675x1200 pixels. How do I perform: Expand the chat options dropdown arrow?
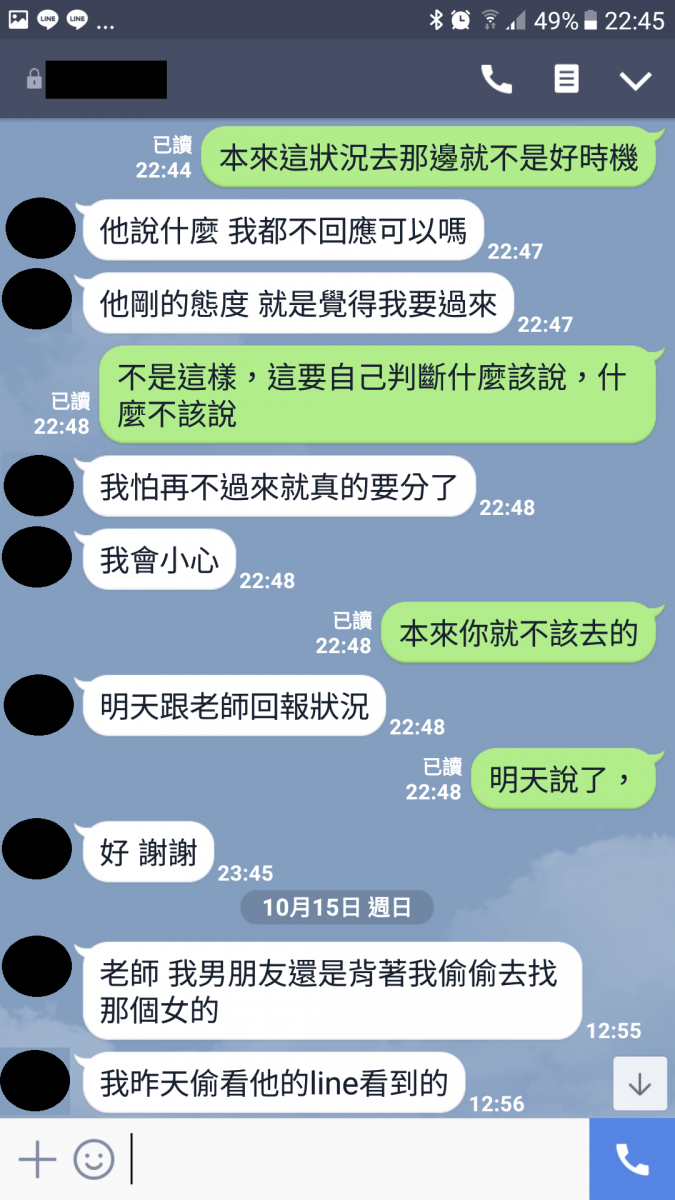635,81
